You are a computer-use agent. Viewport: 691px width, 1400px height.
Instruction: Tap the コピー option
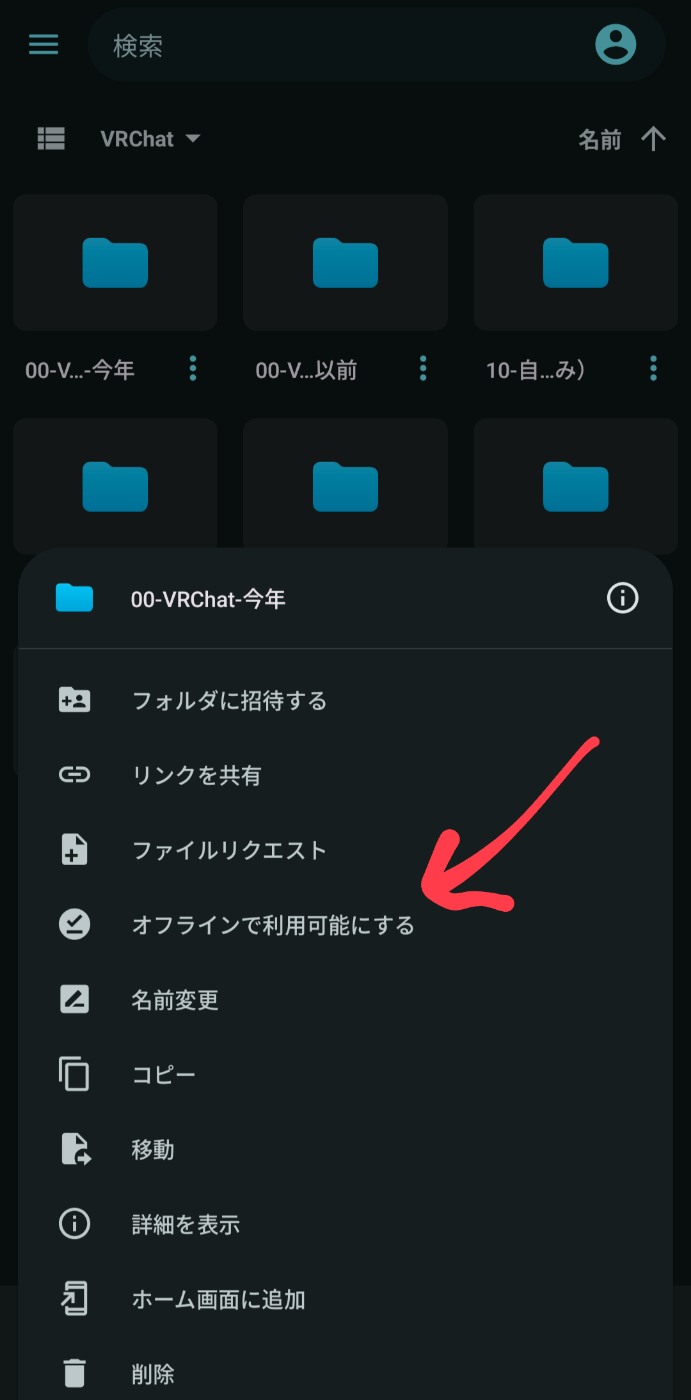(x=345, y=1075)
